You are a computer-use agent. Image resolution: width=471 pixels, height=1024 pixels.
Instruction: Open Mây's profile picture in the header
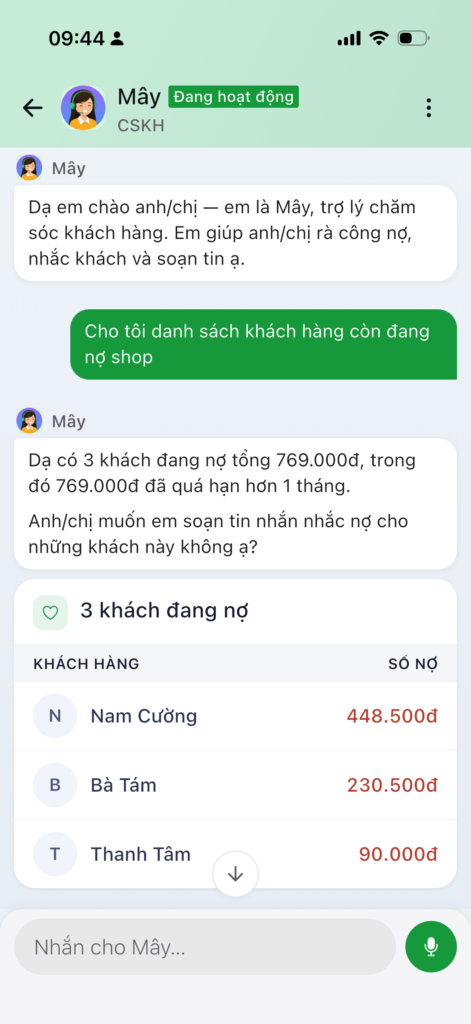click(x=83, y=108)
